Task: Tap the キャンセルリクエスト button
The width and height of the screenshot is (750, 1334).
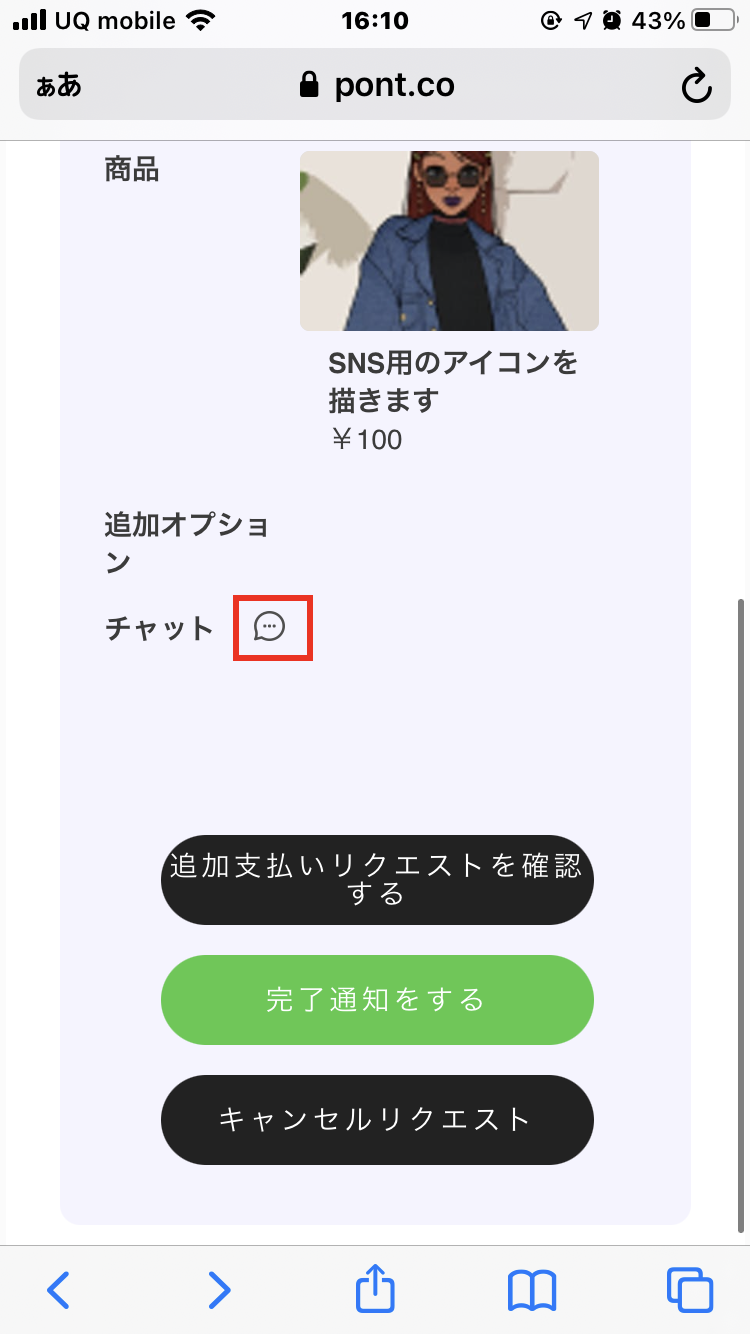Action: 377,1120
